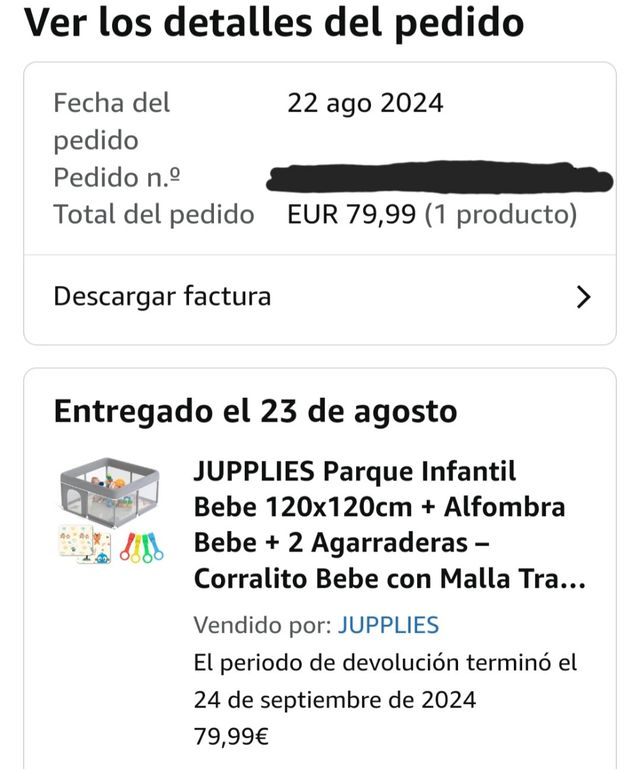The image size is (640, 769).
Task: Open the JUPPLIES Parque Infantil Bebe product title
Action: click(388, 524)
